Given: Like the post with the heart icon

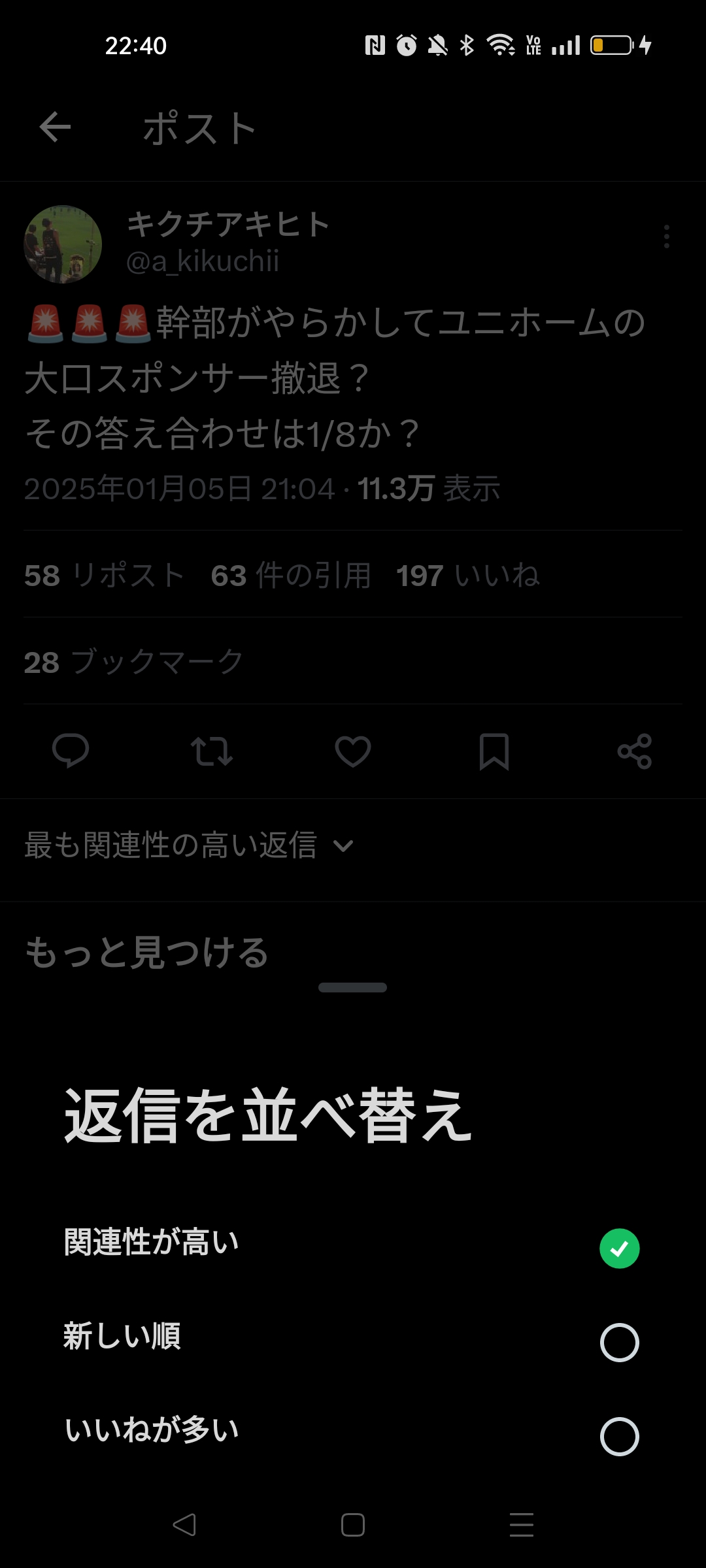Looking at the screenshot, I should [353, 751].
